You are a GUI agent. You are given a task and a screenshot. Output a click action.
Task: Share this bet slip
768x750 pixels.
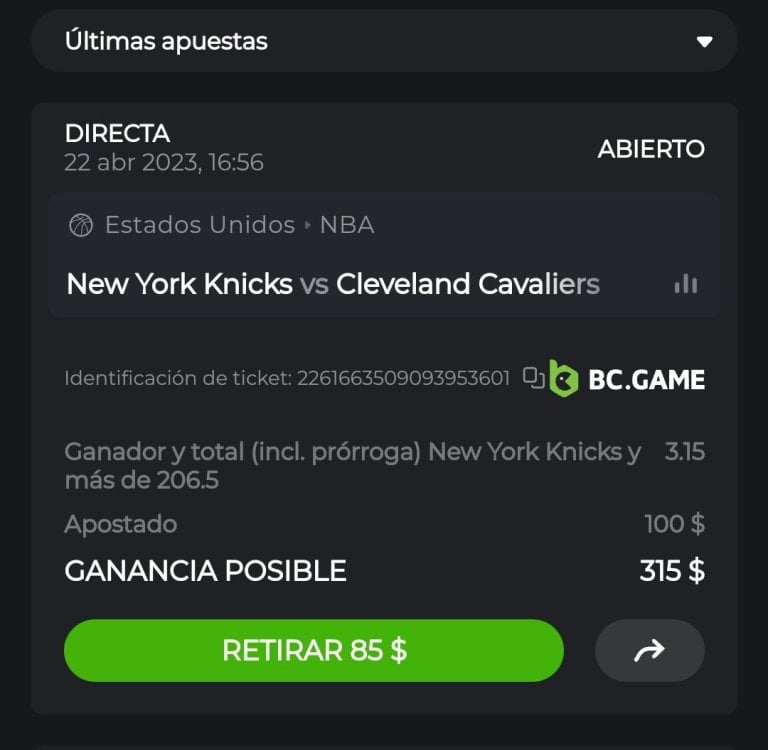pos(649,651)
